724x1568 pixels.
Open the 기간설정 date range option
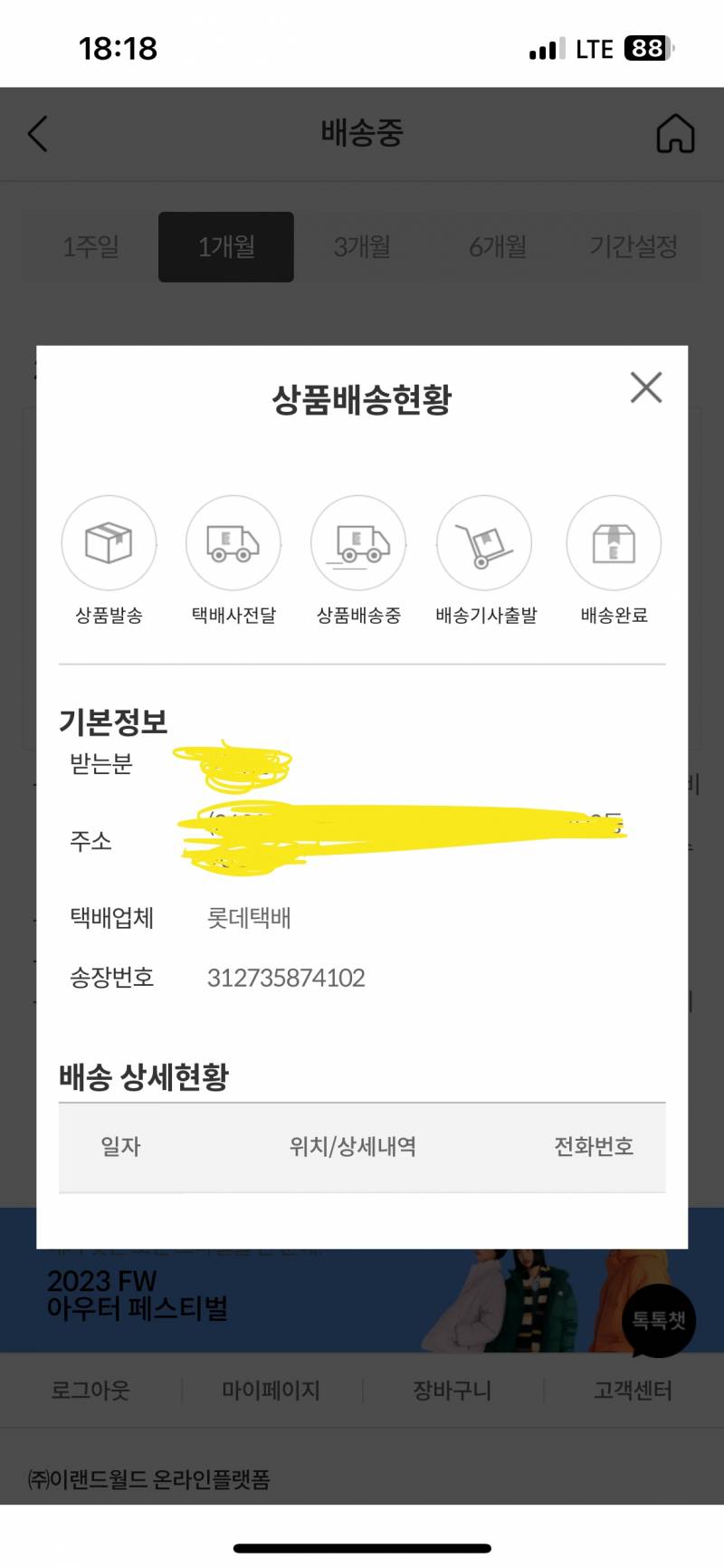point(634,246)
